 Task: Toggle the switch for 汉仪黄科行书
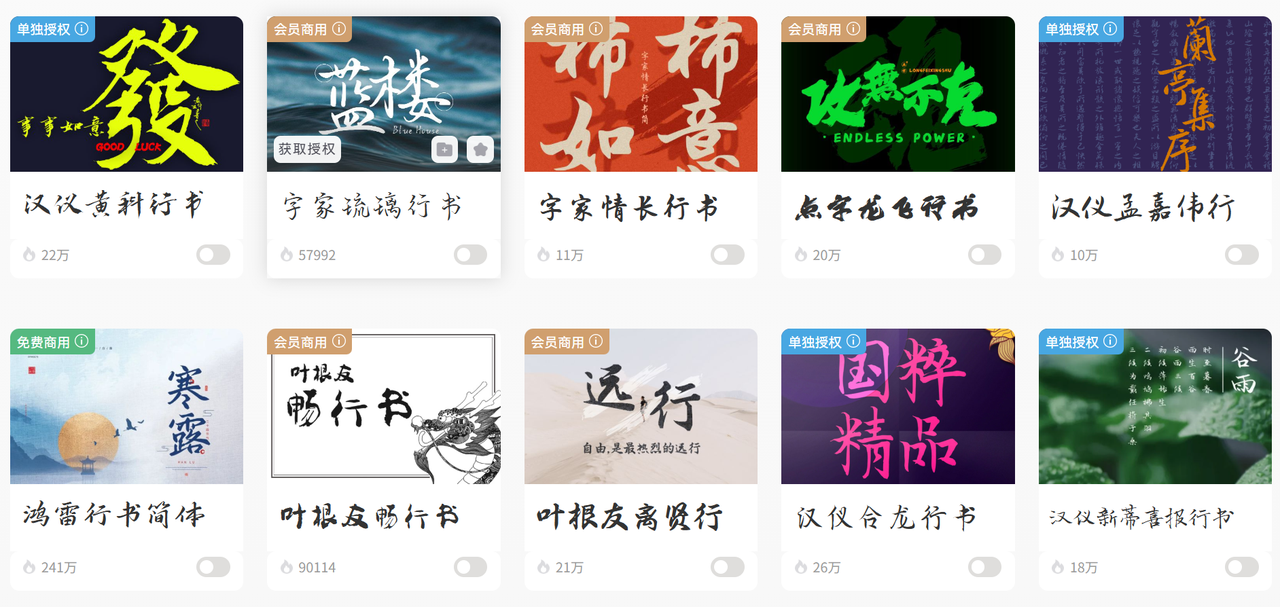[213, 255]
